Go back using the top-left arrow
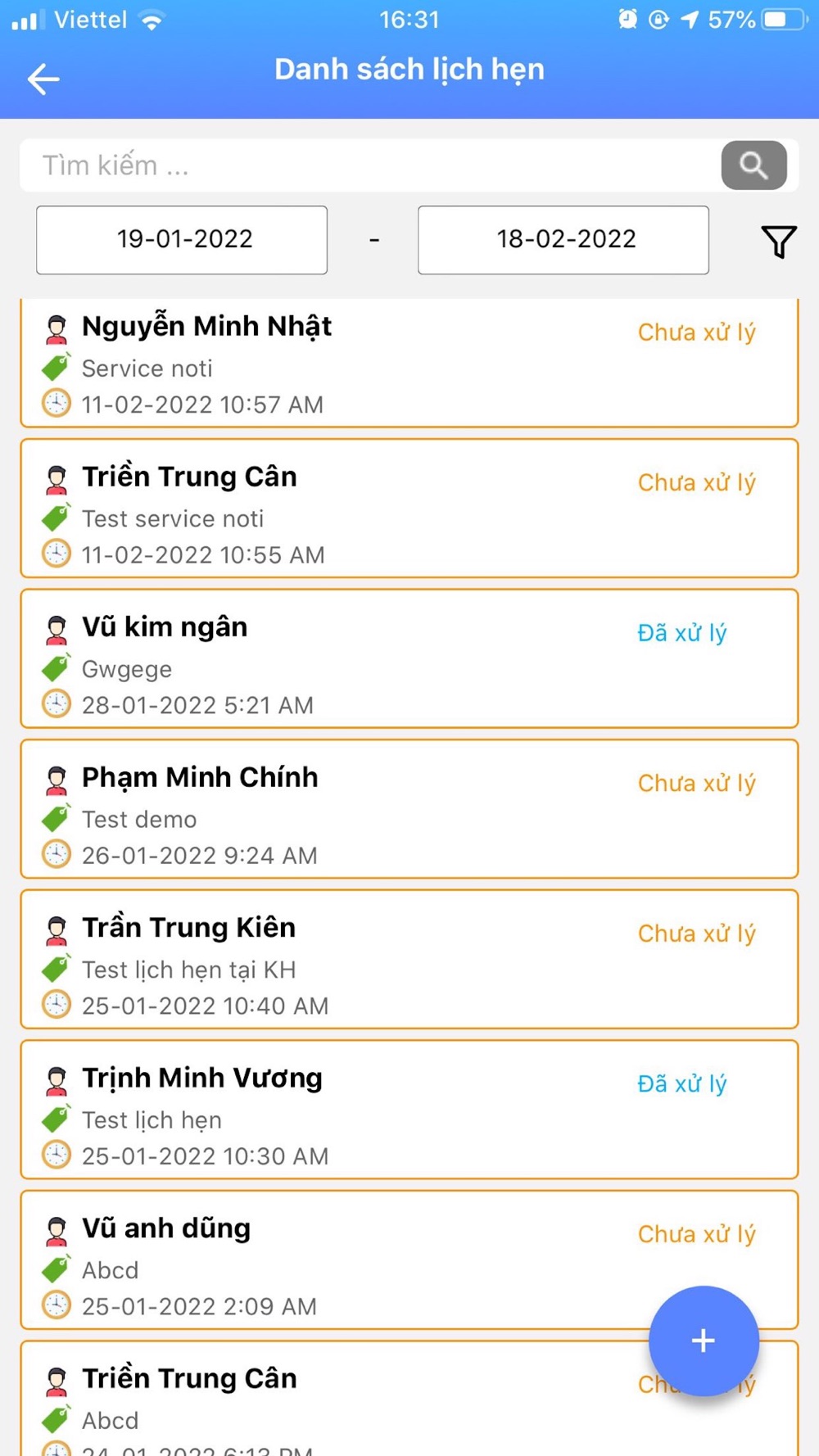 click(43, 79)
